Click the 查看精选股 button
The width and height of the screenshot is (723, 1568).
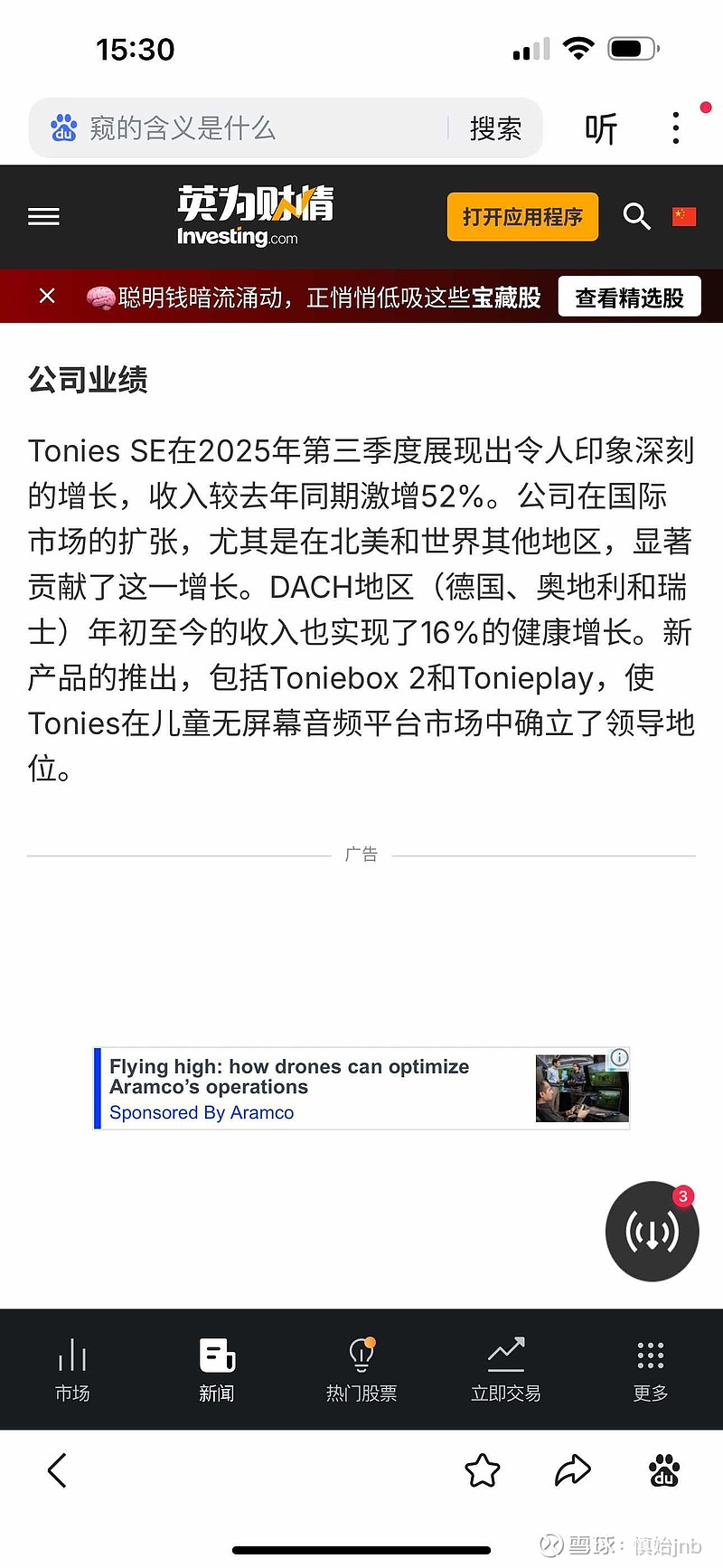pyautogui.click(x=629, y=296)
